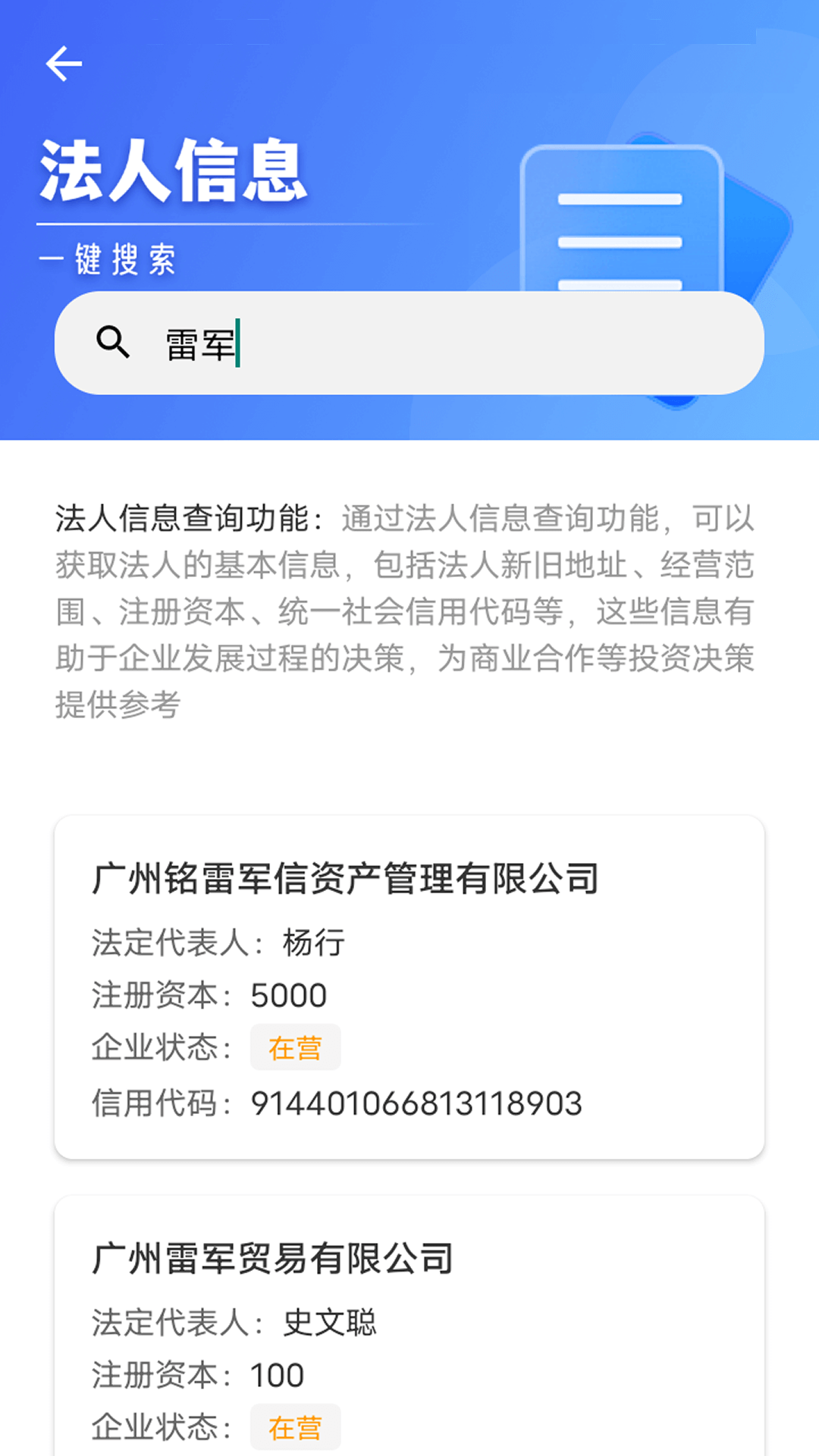Go back using the top arrow

tap(64, 64)
